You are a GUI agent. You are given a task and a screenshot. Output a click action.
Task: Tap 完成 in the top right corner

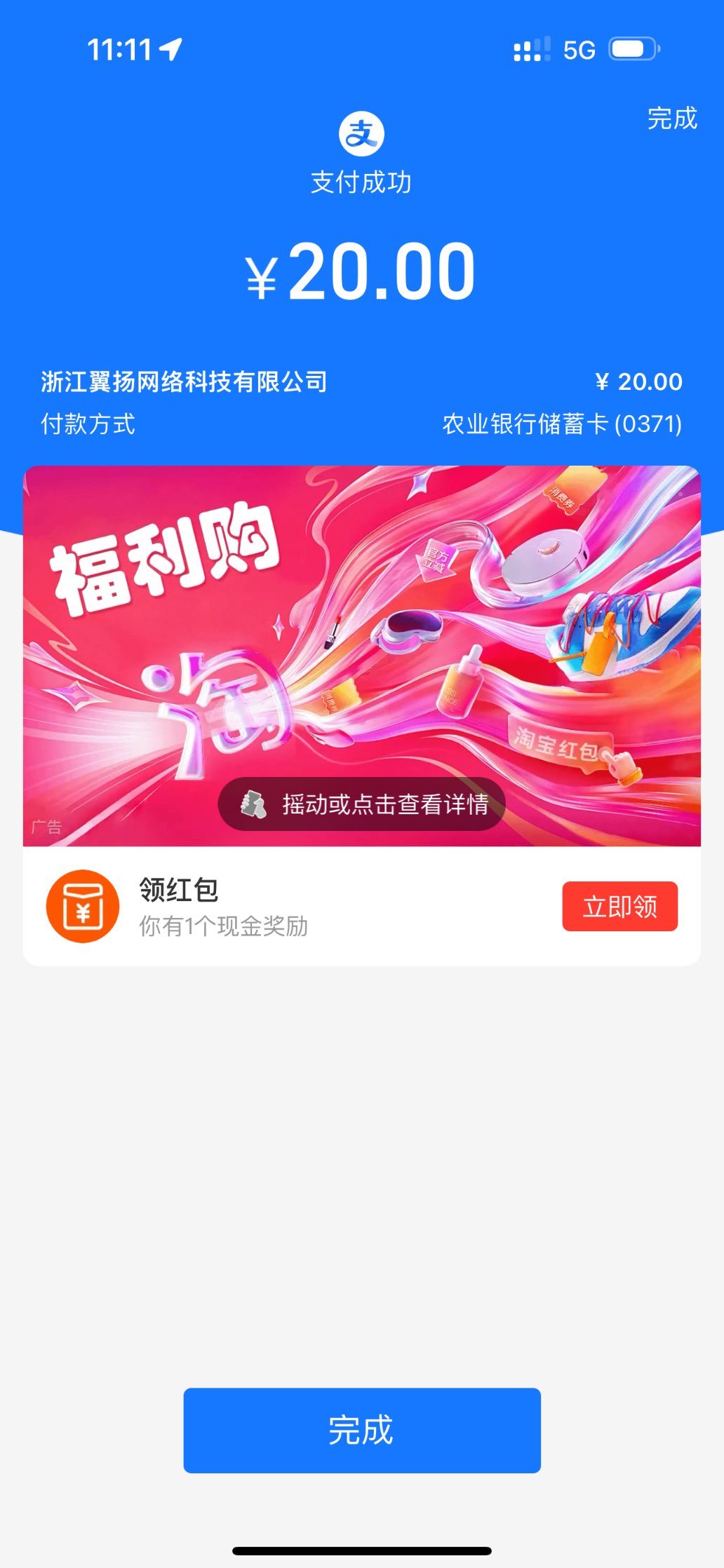671,119
